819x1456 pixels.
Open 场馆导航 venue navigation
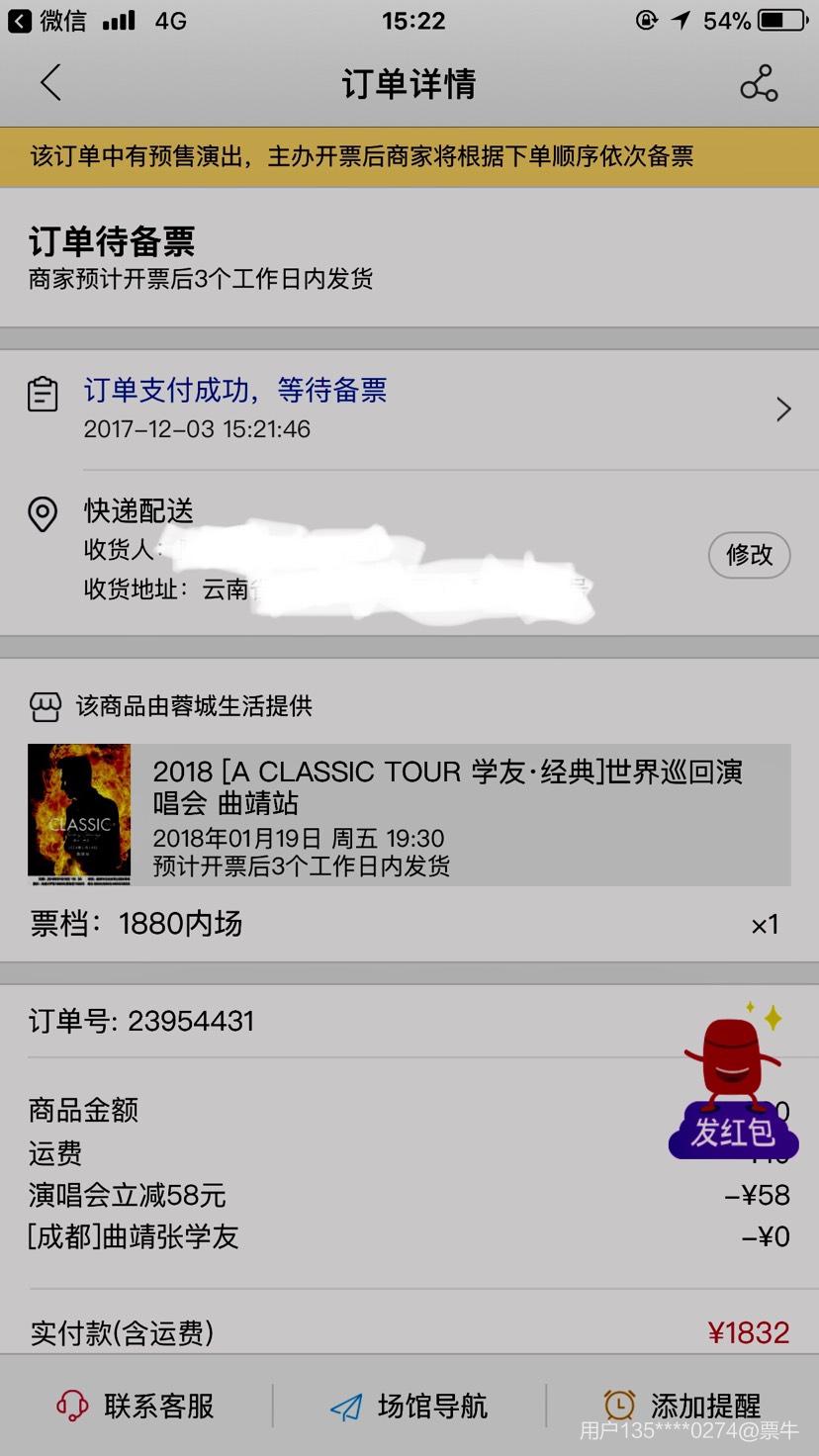point(409,1406)
